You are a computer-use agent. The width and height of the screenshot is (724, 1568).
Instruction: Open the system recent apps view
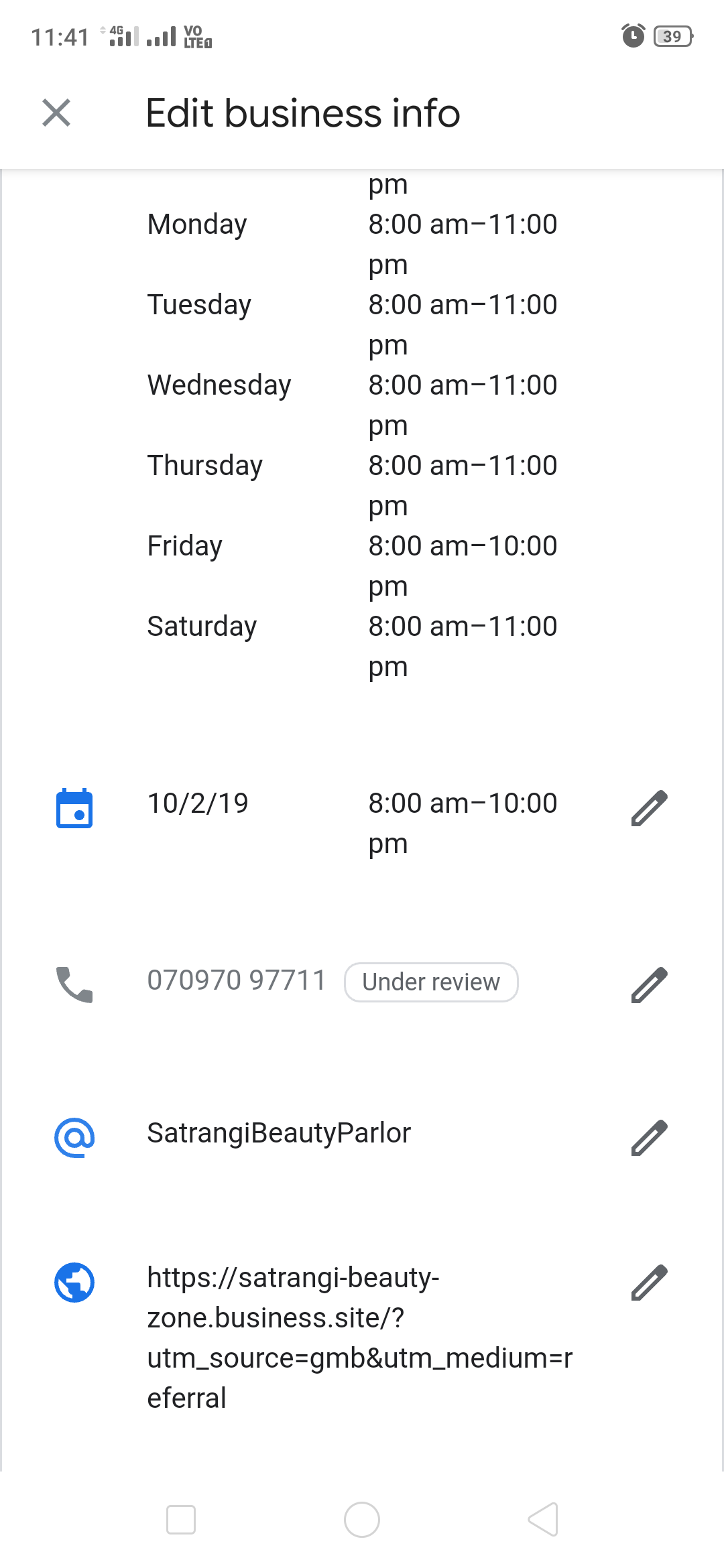pyautogui.click(x=181, y=1519)
